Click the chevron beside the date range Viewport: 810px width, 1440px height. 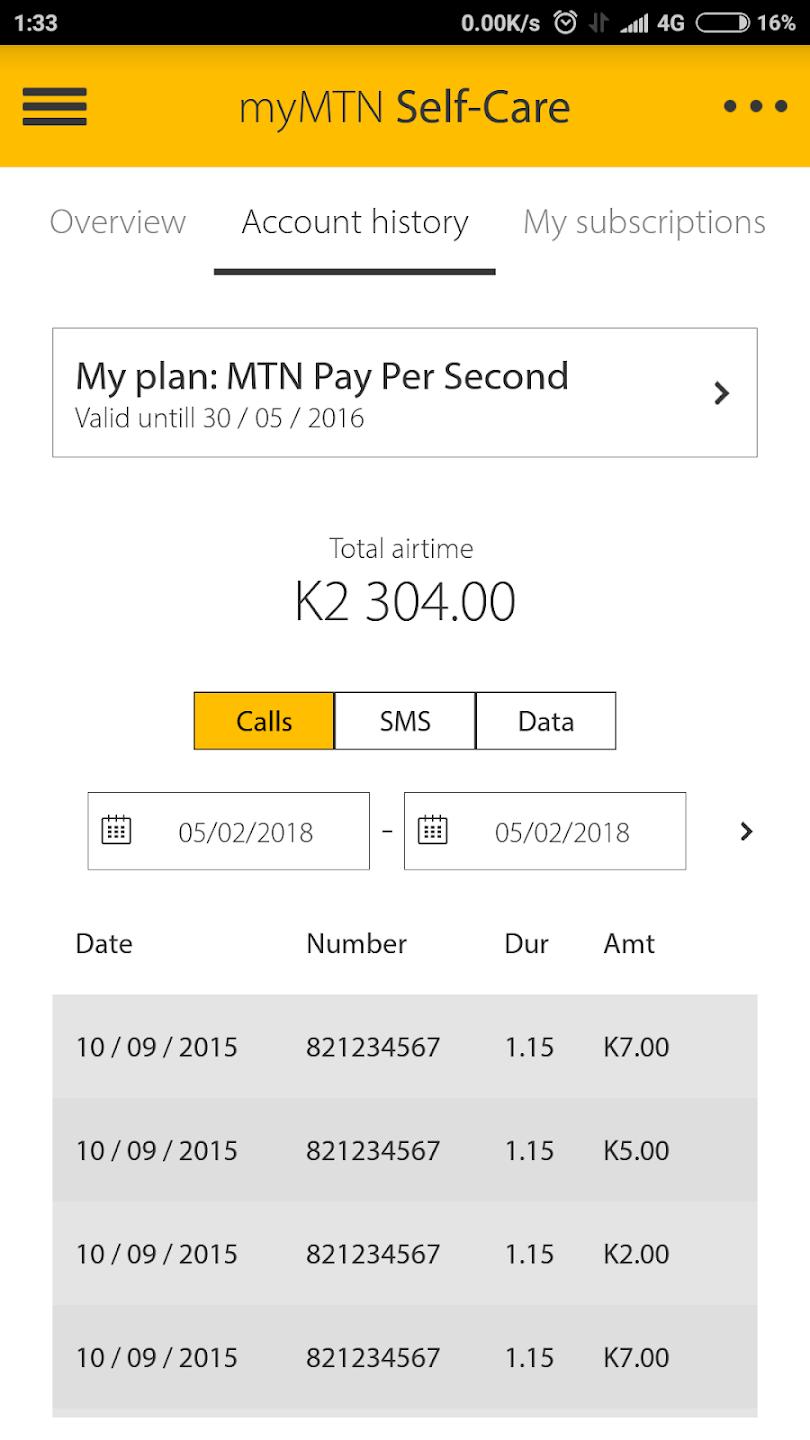744,831
